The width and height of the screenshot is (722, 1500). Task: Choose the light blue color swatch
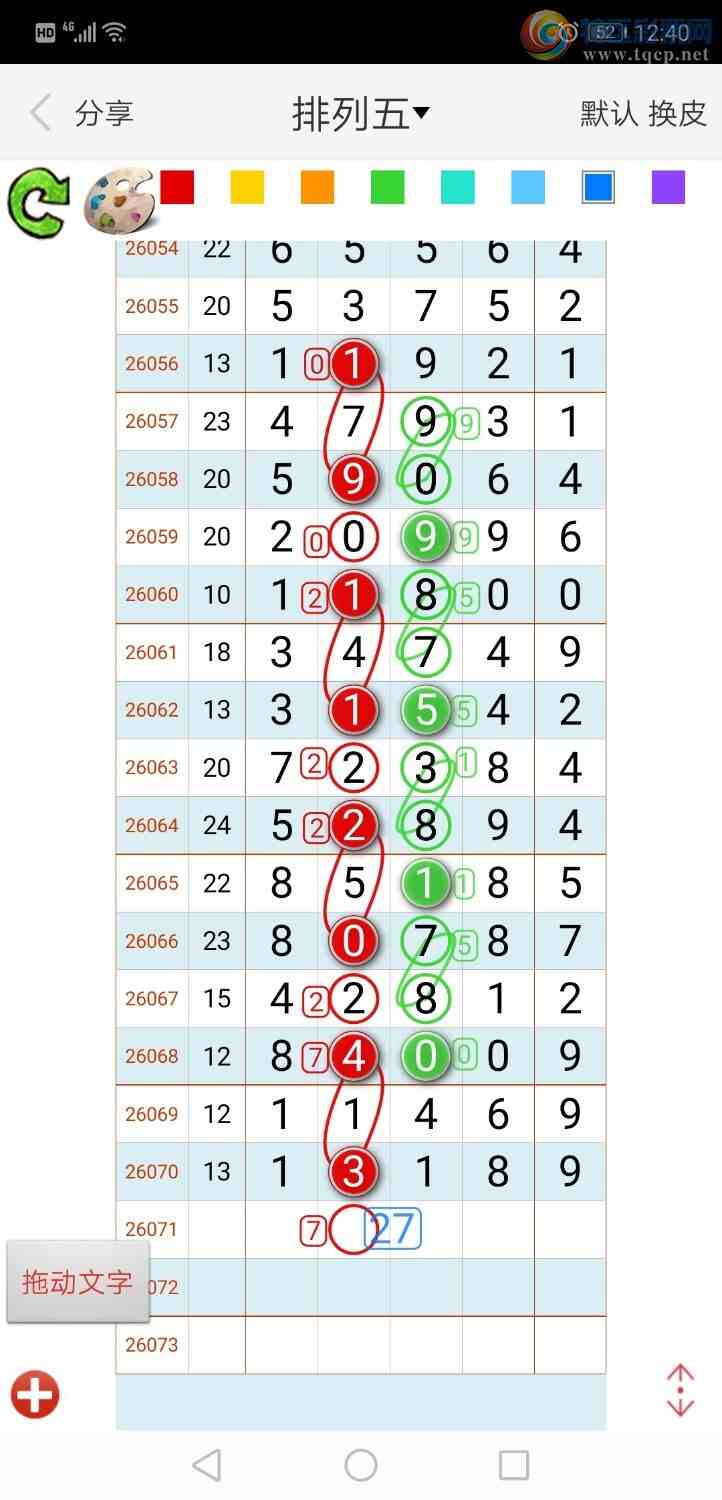527,187
